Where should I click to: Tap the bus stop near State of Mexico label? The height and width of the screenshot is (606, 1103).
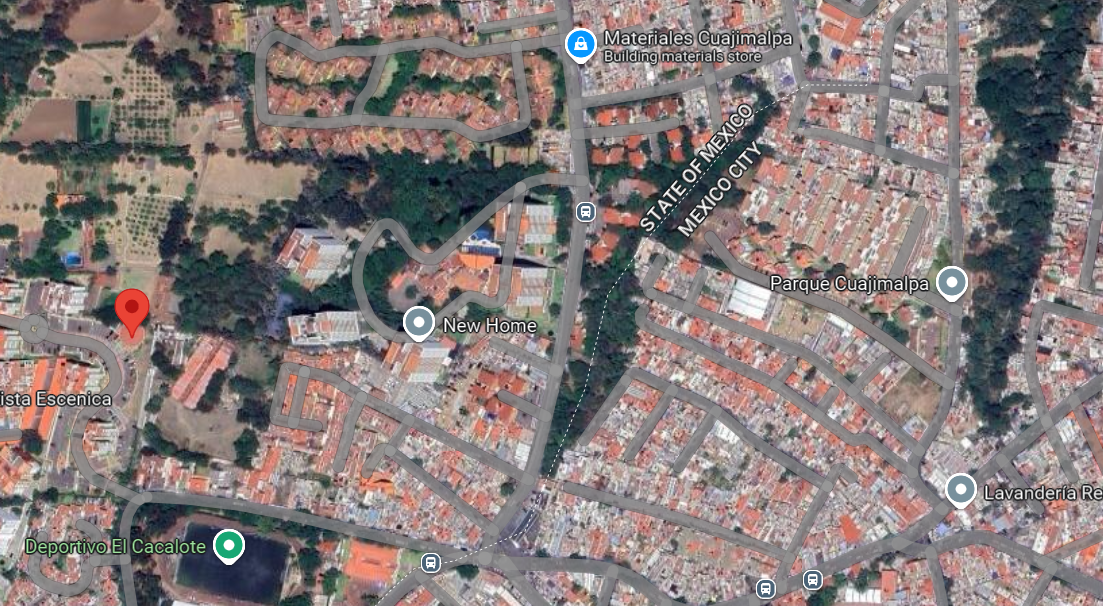[585, 211]
